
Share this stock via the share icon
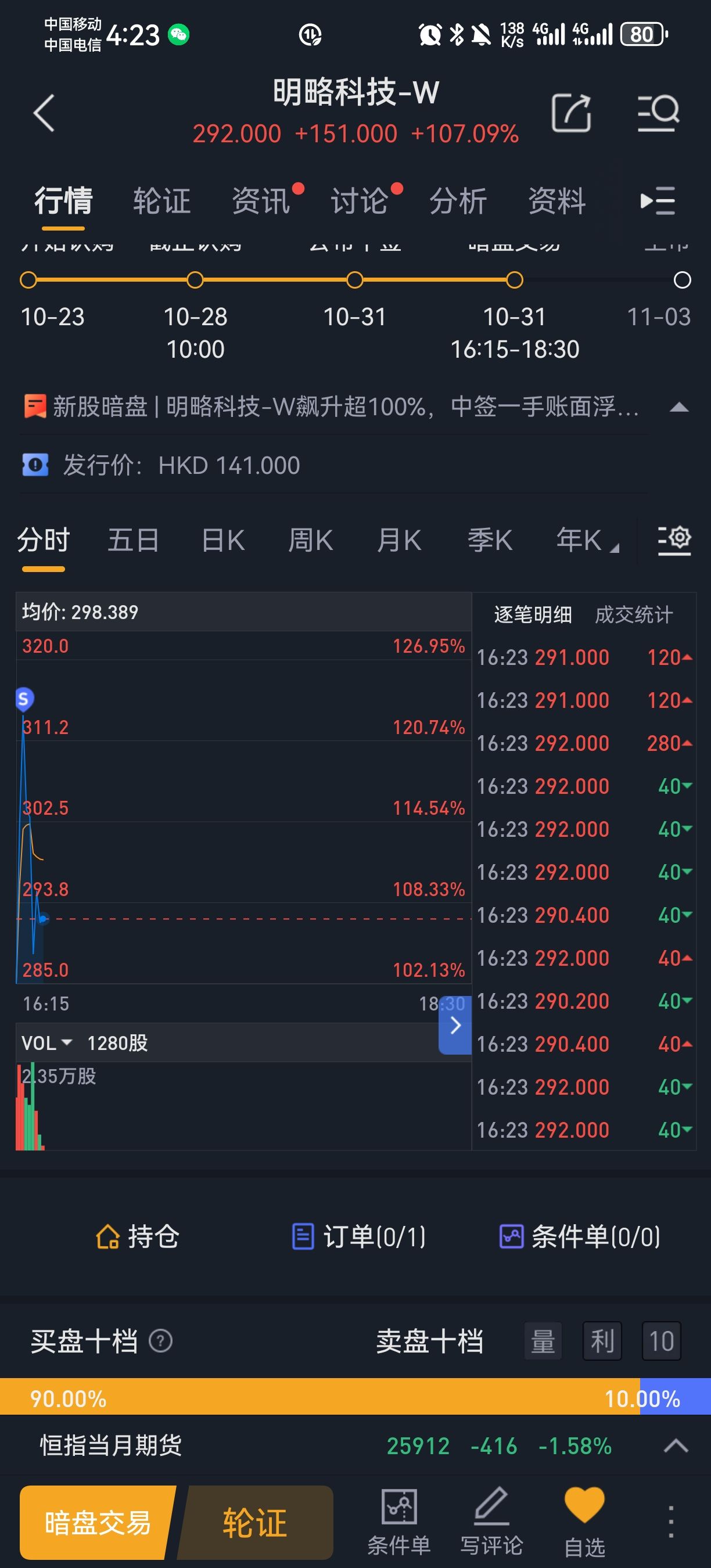[571, 113]
